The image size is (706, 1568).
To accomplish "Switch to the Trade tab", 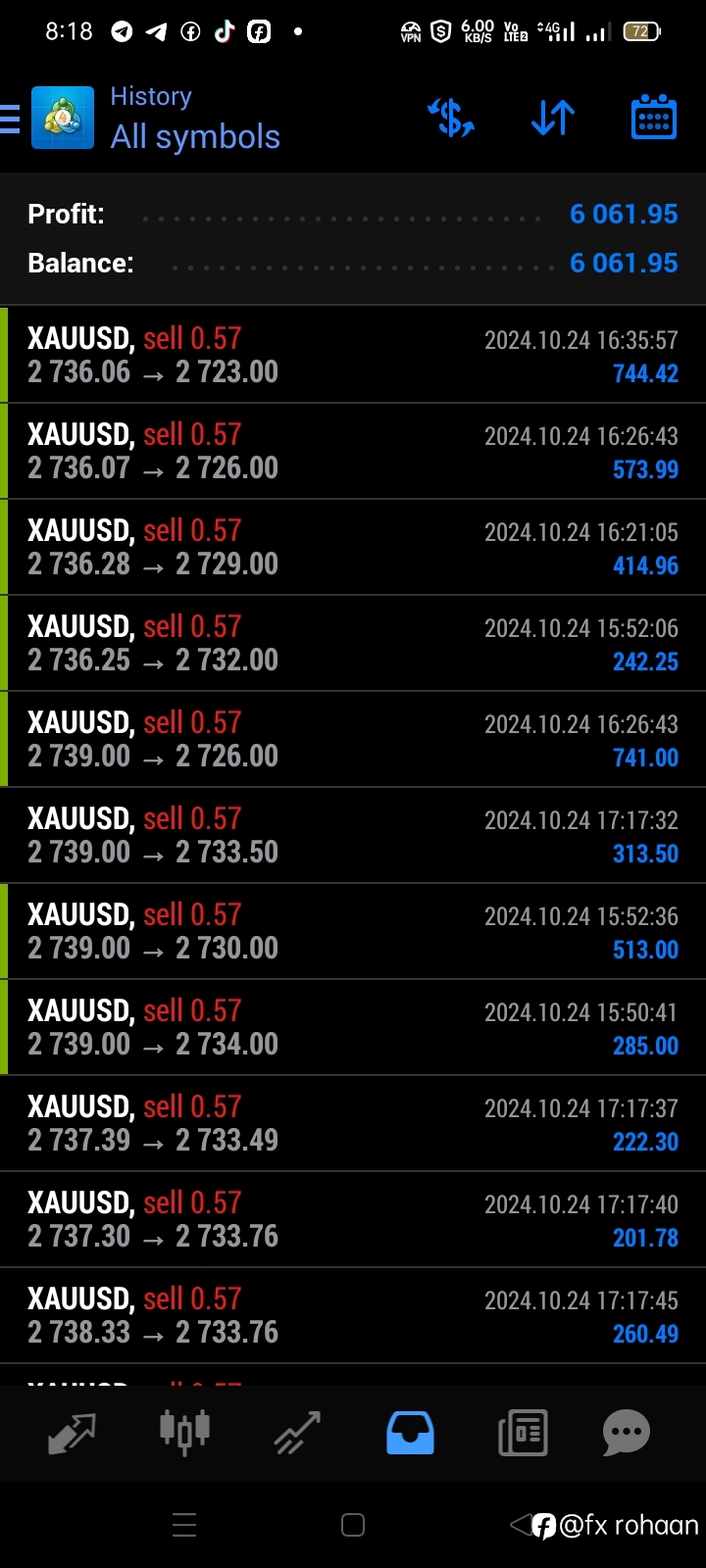I will click(297, 1433).
